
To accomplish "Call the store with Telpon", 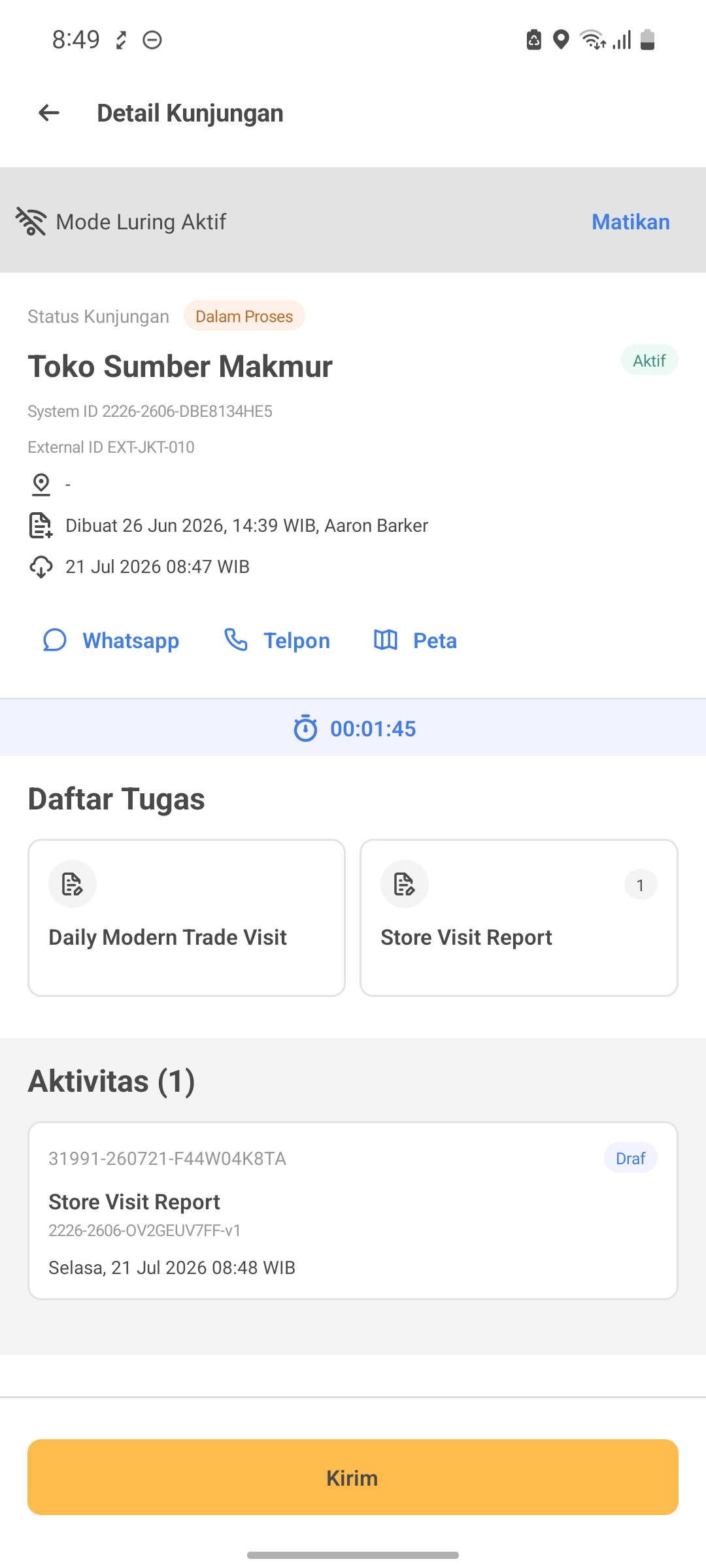I will [x=277, y=641].
